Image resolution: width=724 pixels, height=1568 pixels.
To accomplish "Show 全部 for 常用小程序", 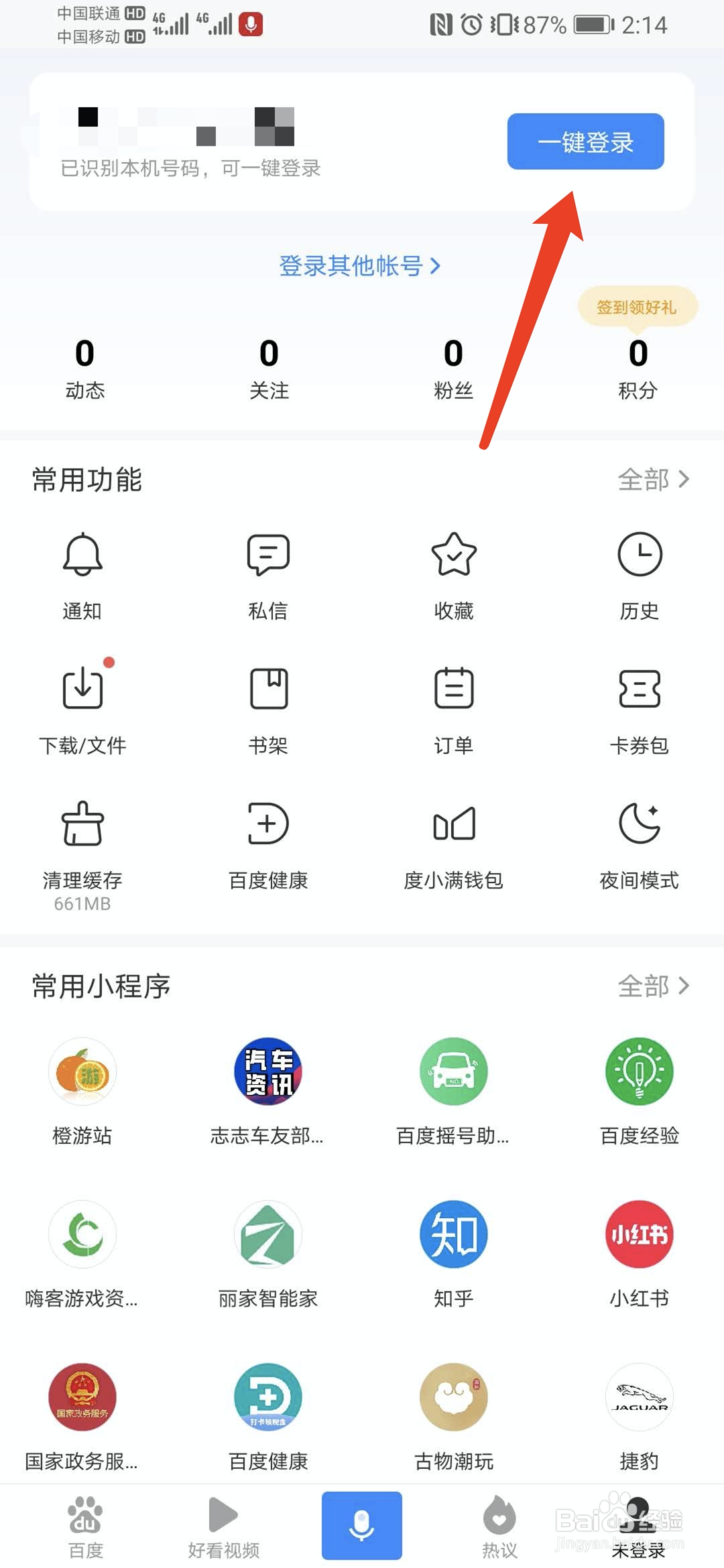I will point(653,986).
